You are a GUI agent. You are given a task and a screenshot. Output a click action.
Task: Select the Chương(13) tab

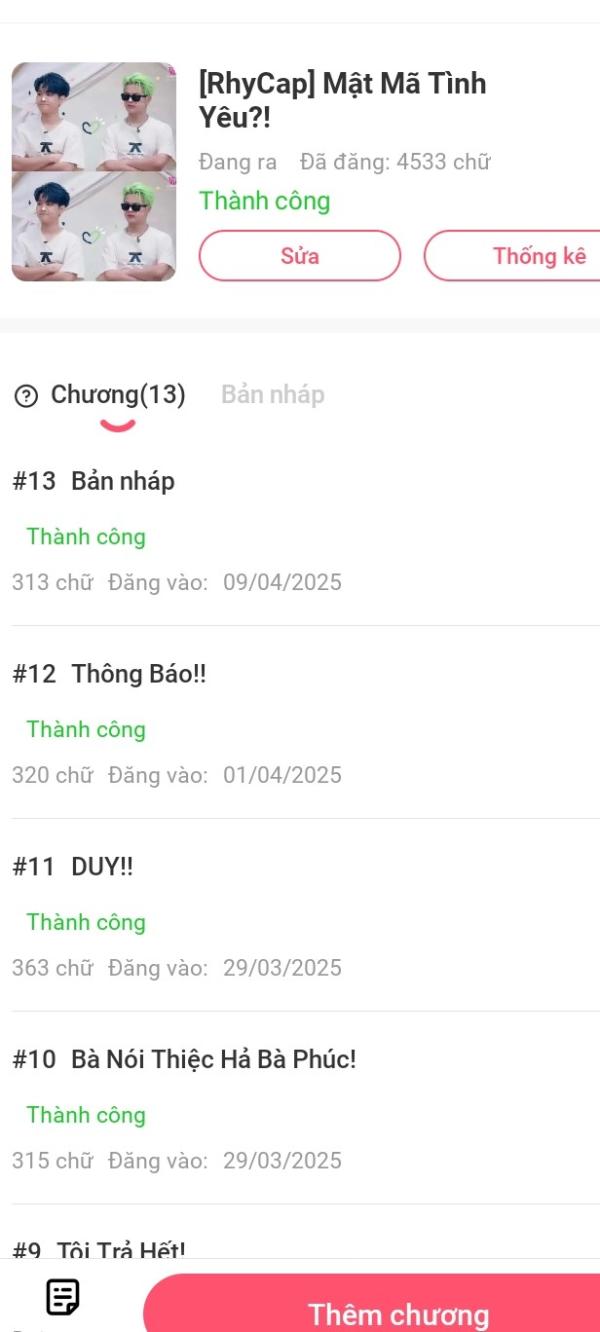point(118,395)
